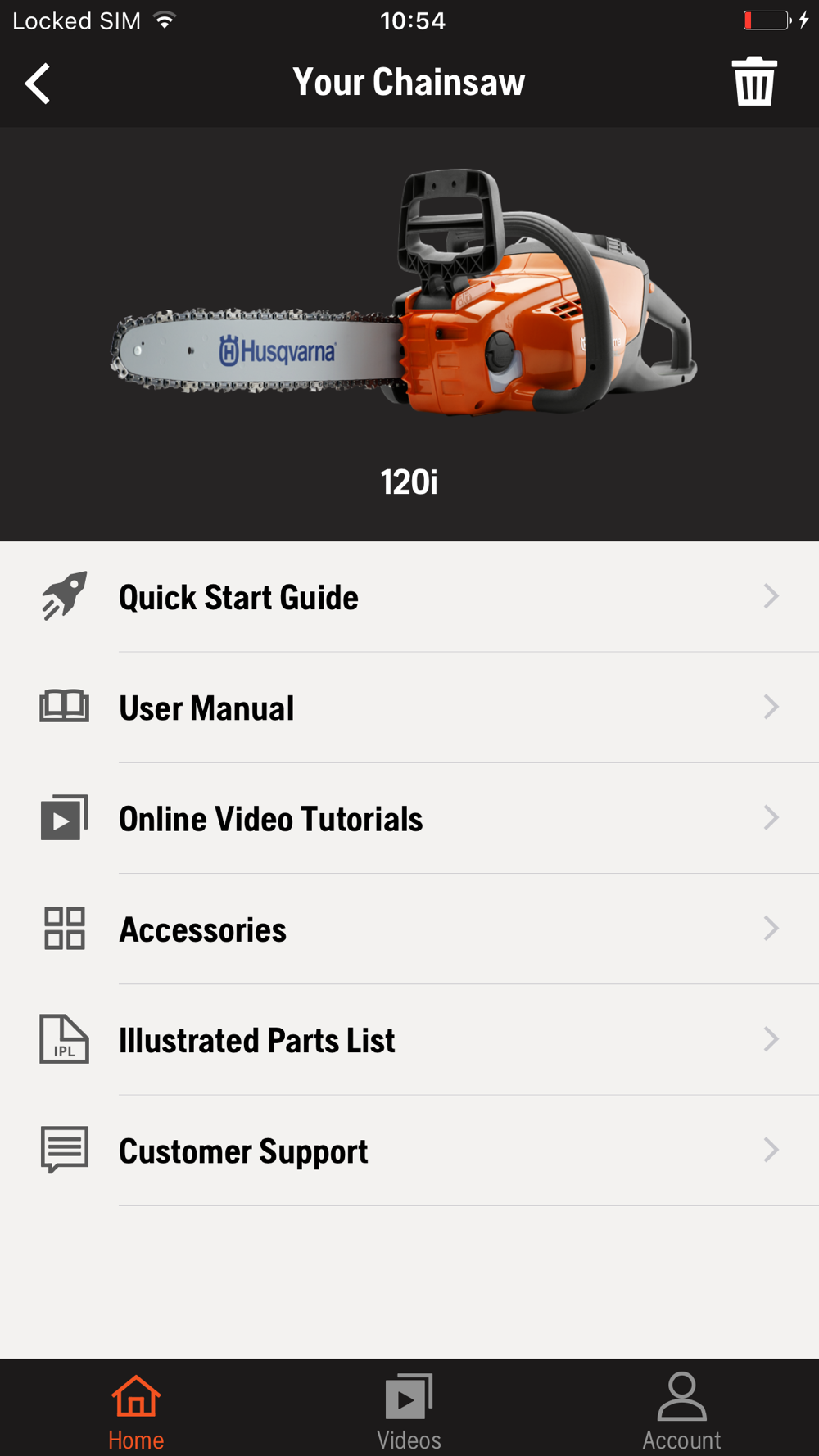Browse Accessories for the 120i

409,929
